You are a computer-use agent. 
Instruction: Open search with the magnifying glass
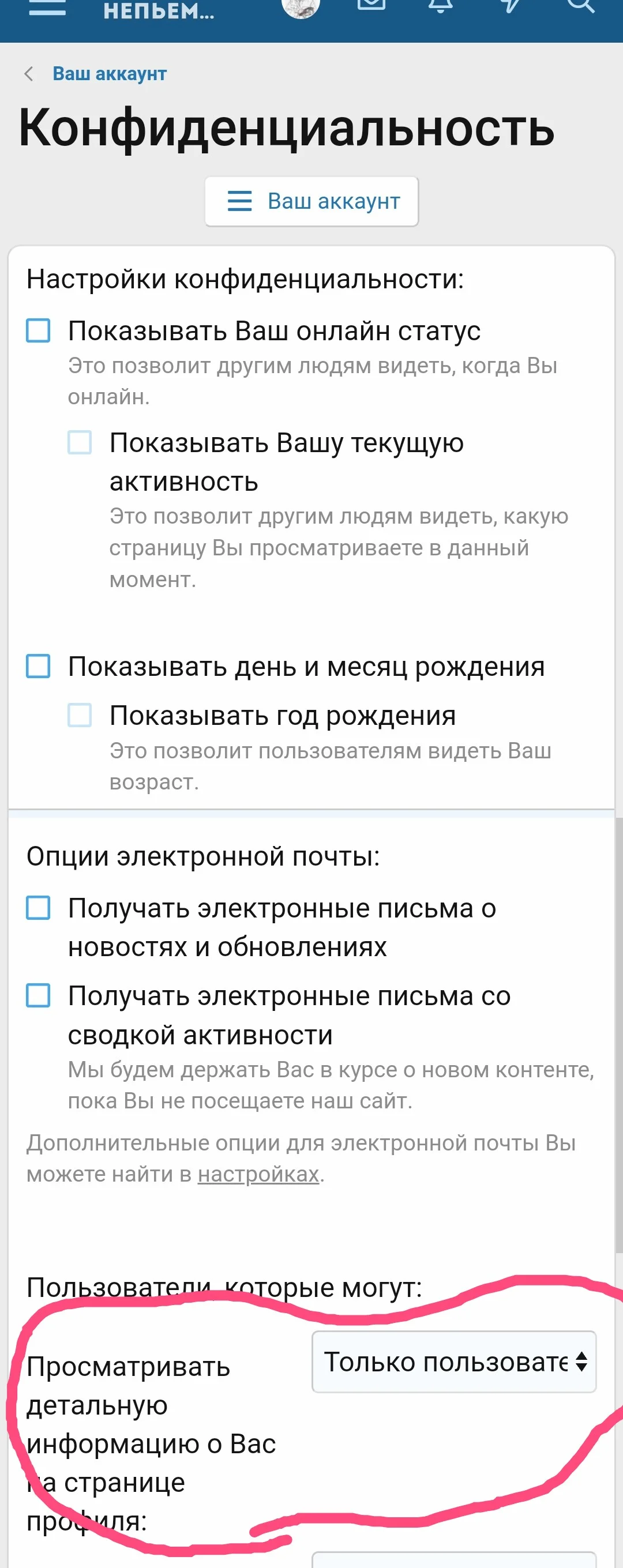(x=582, y=7)
